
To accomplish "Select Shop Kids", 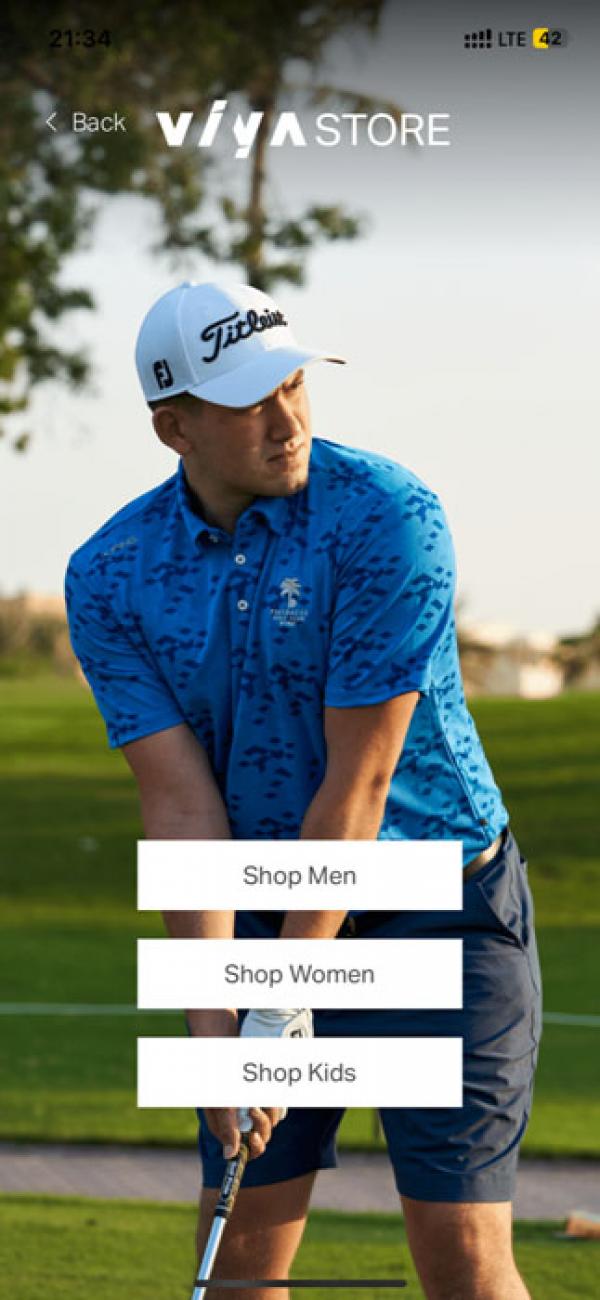I will coord(299,1072).
